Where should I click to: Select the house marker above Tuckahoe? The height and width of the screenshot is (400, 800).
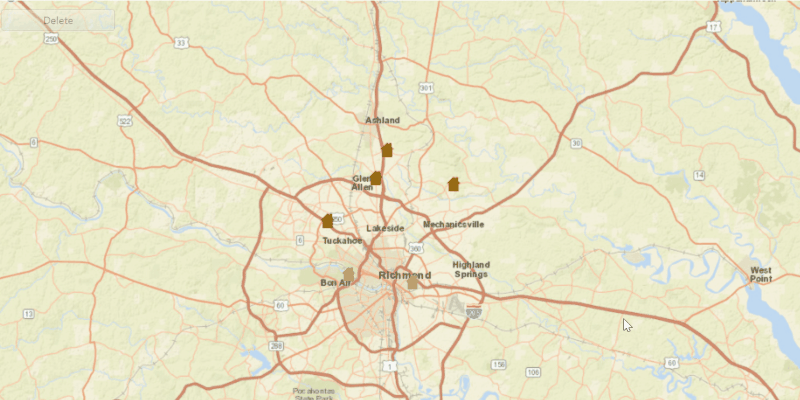click(327, 220)
